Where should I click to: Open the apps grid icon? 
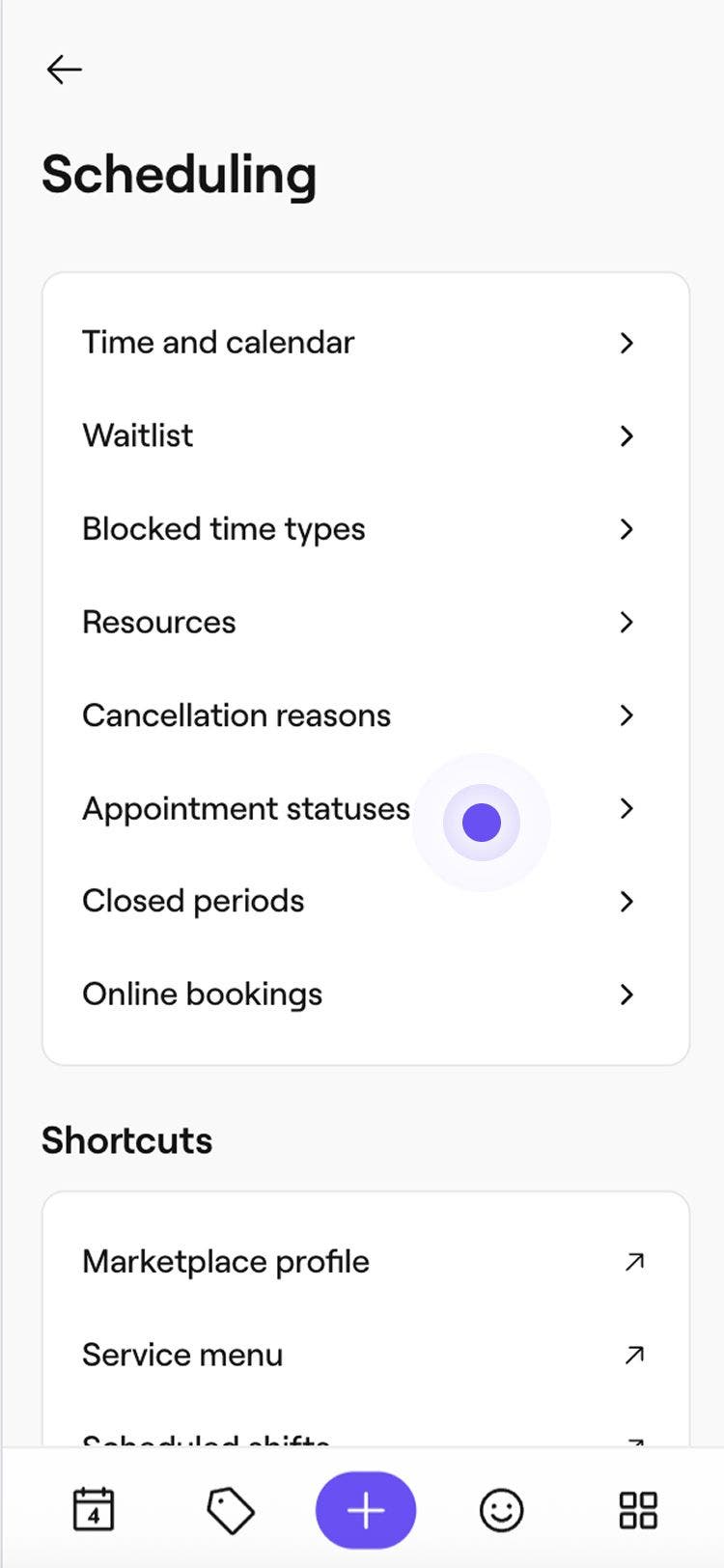pos(636,1509)
